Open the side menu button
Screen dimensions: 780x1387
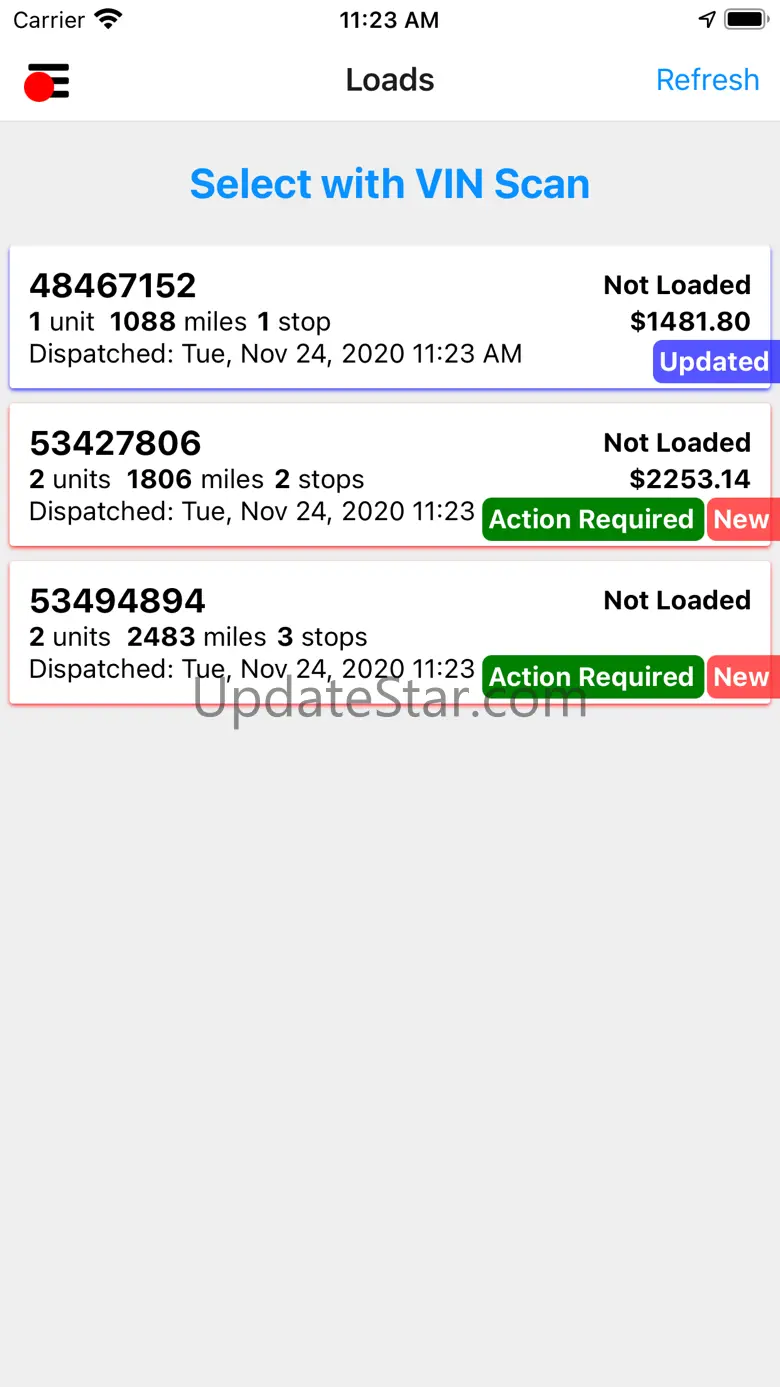[47, 82]
